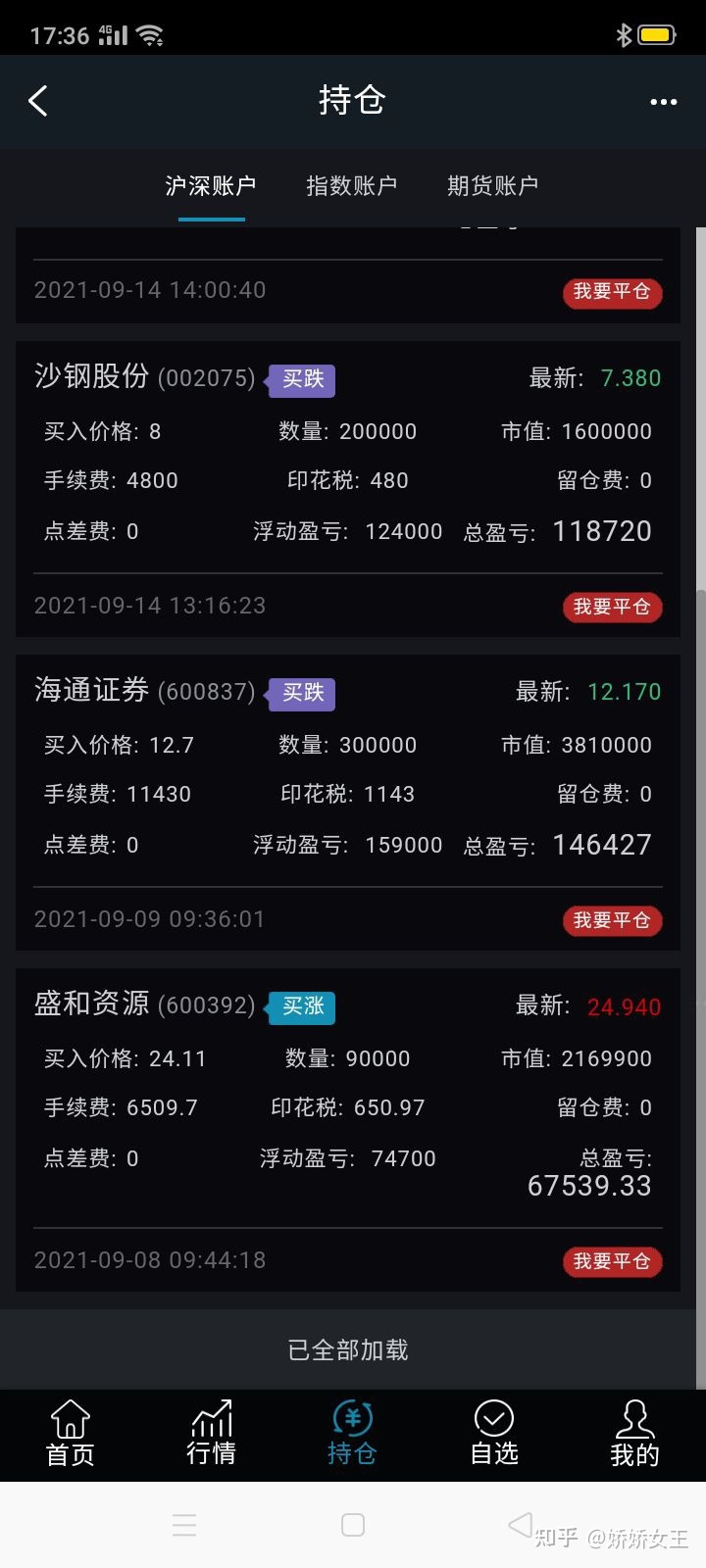This screenshot has width=706, height=1568.
Task: Select the 持仓 tab in bottom navigation
Action: coord(352,1434)
